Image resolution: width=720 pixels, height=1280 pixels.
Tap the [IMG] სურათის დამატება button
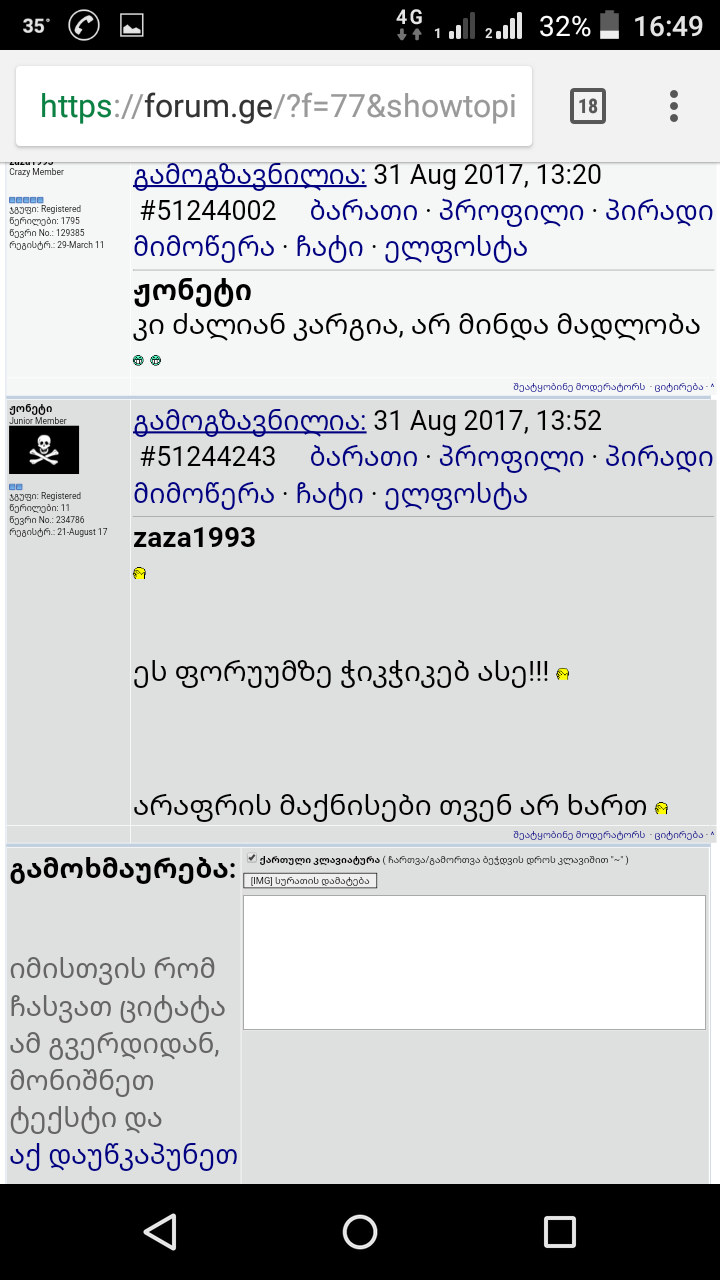point(310,880)
